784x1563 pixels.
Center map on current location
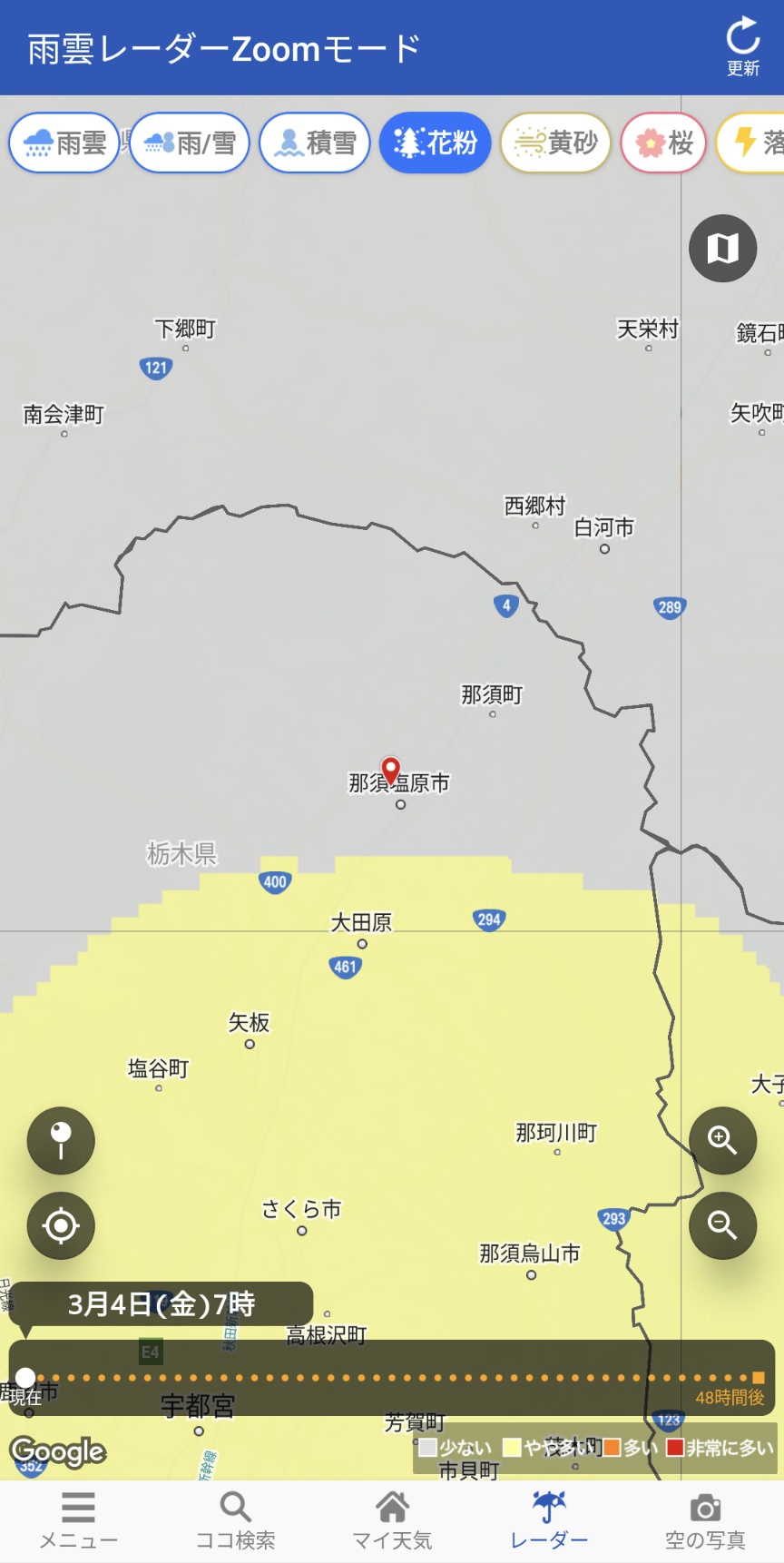(x=61, y=1225)
